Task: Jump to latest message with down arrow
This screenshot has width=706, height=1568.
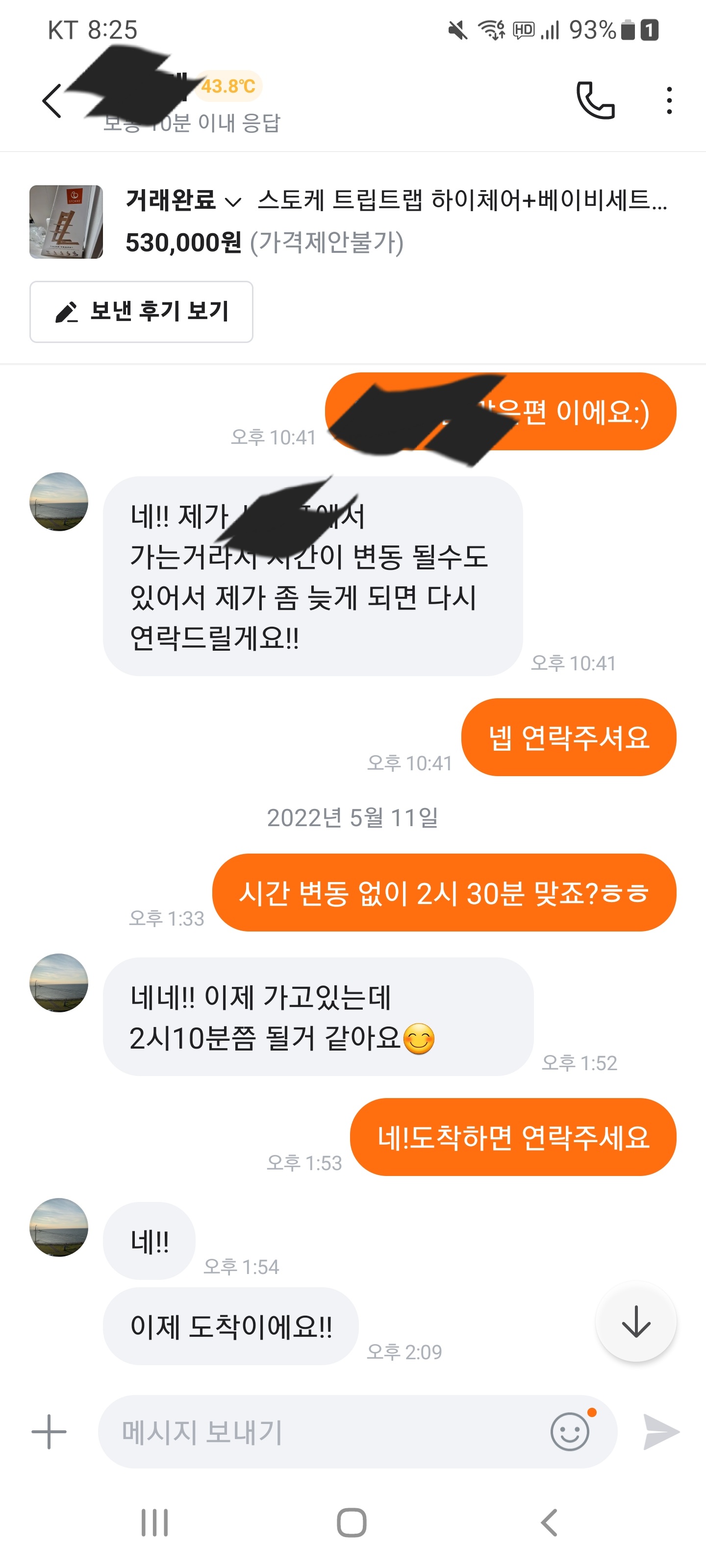Action: click(635, 1322)
